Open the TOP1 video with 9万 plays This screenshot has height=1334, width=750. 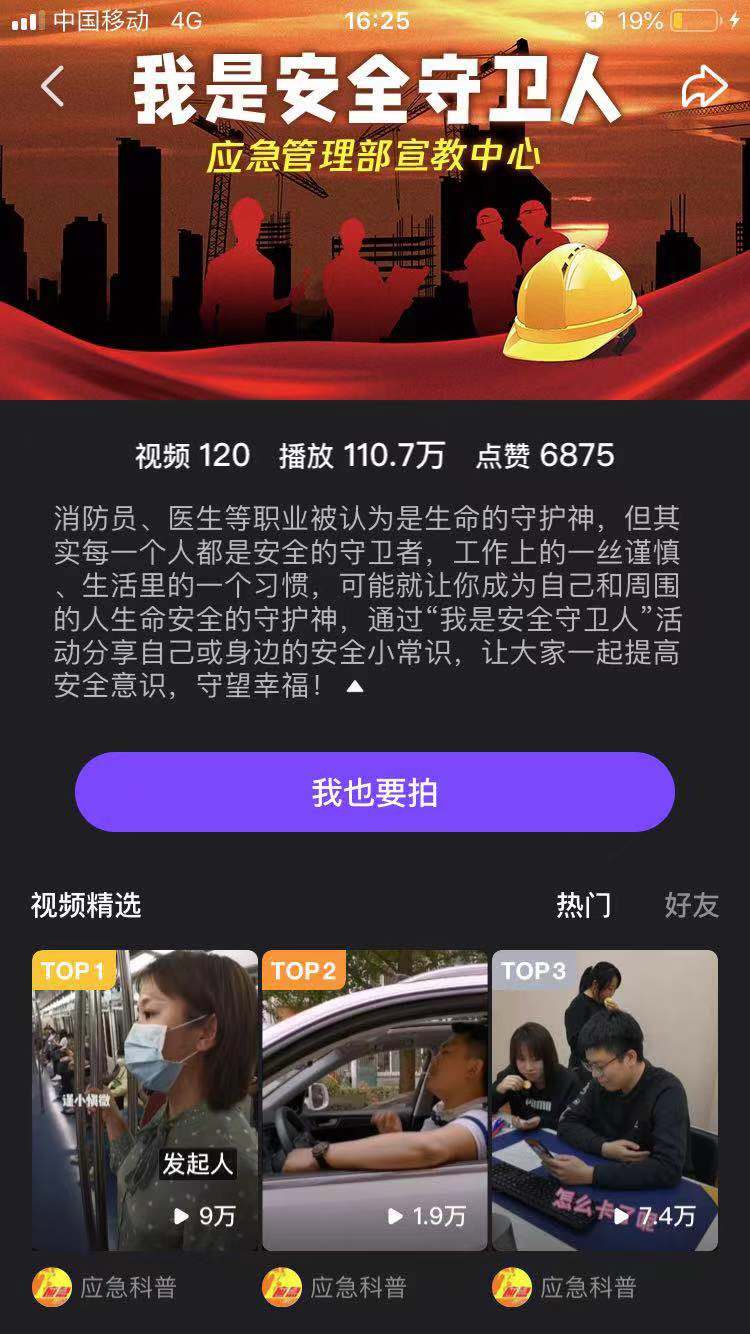(x=145, y=1099)
